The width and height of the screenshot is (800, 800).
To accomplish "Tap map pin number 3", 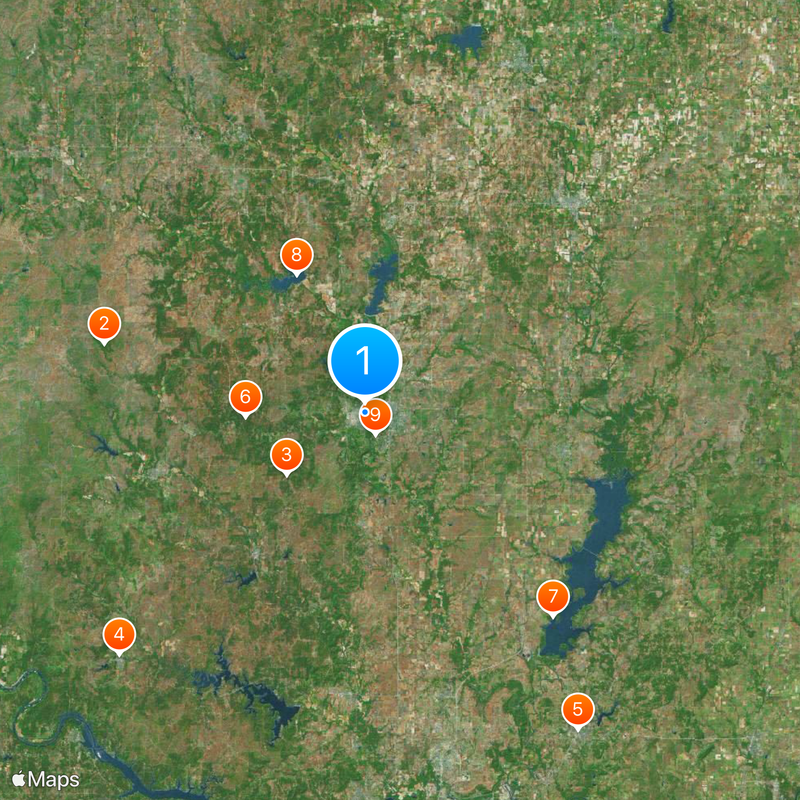I will pyautogui.click(x=287, y=456).
